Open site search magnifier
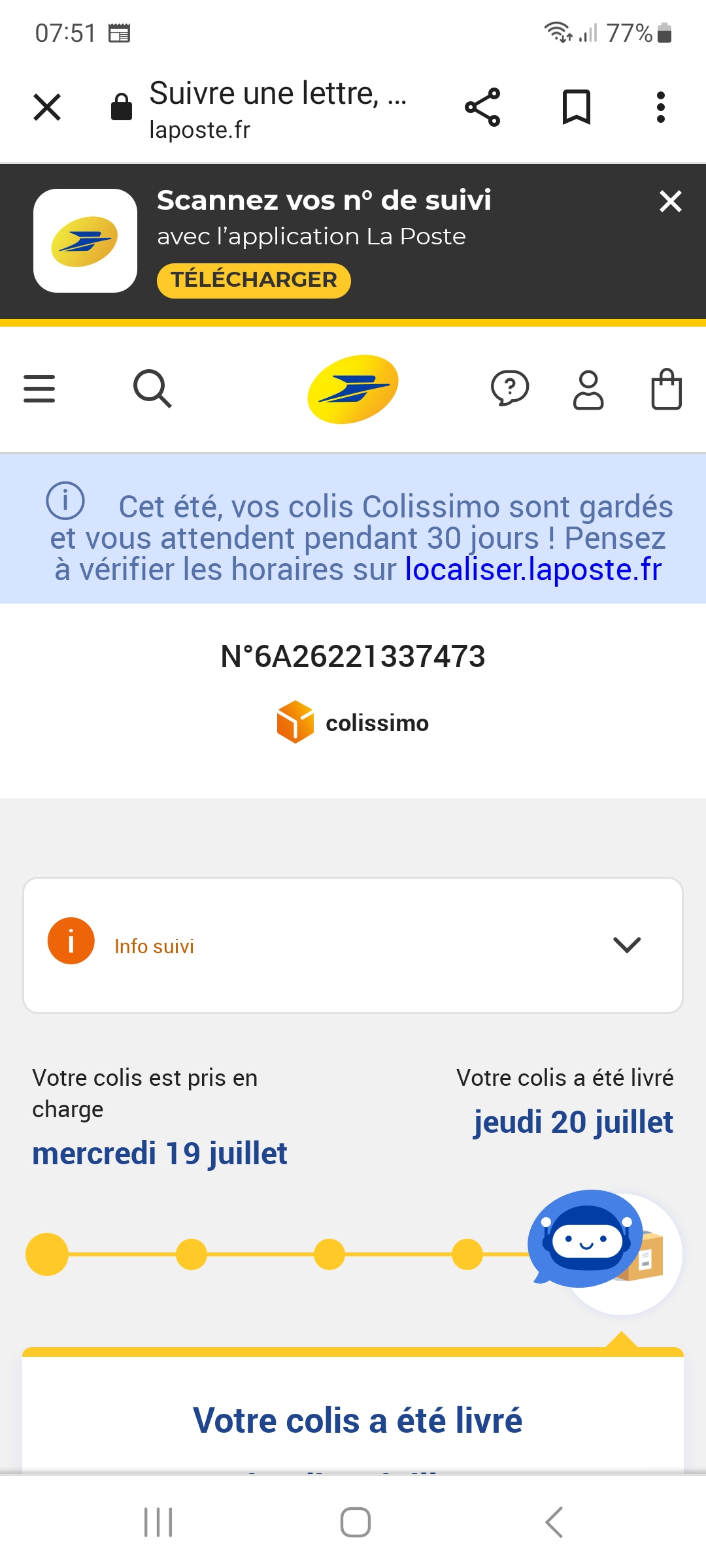Image resolution: width=706 pixels, height=1568 pixels. point(152,389)
